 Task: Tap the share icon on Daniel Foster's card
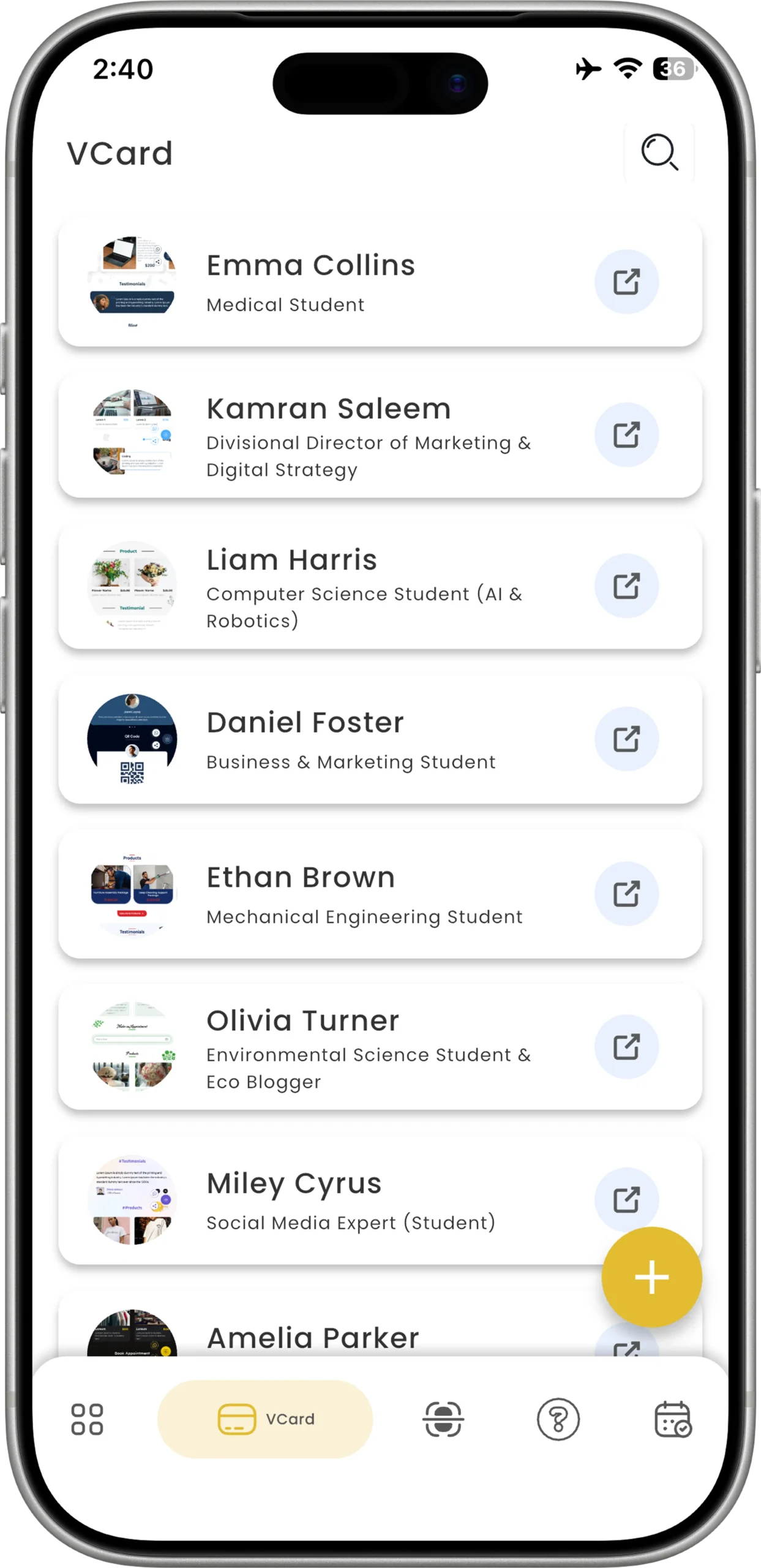pyautogui.click(x=626, y=739)
